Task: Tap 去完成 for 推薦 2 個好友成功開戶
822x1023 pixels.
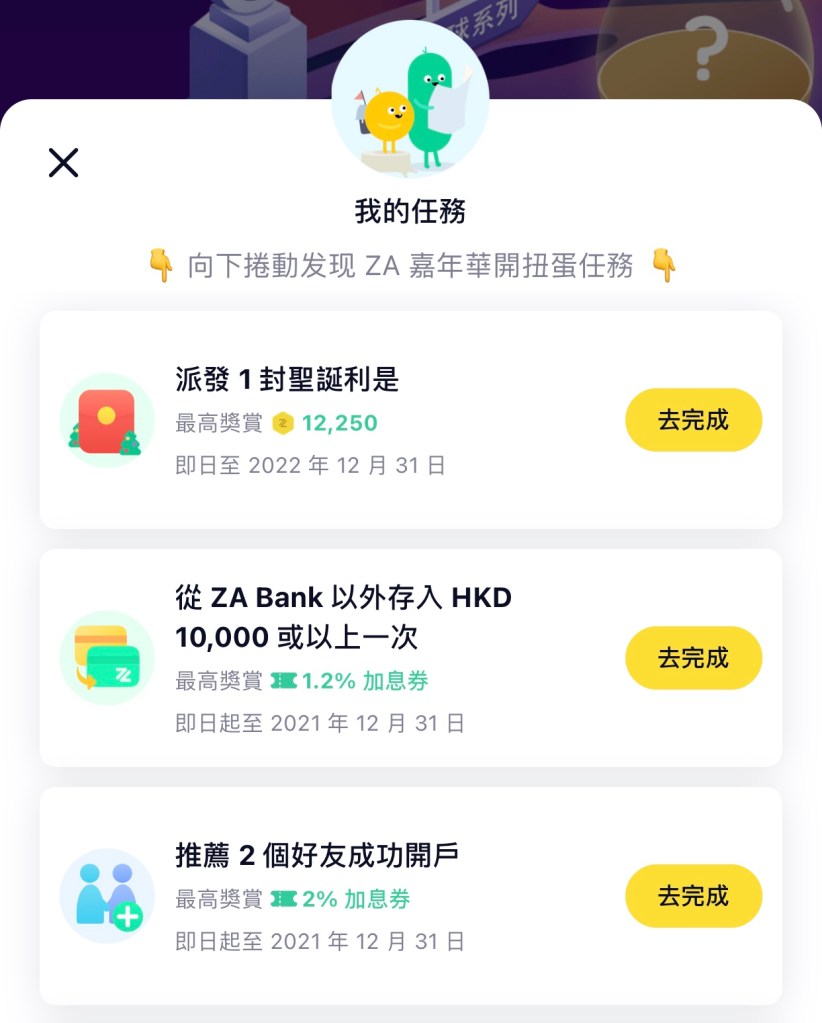Action: [693, 896]
